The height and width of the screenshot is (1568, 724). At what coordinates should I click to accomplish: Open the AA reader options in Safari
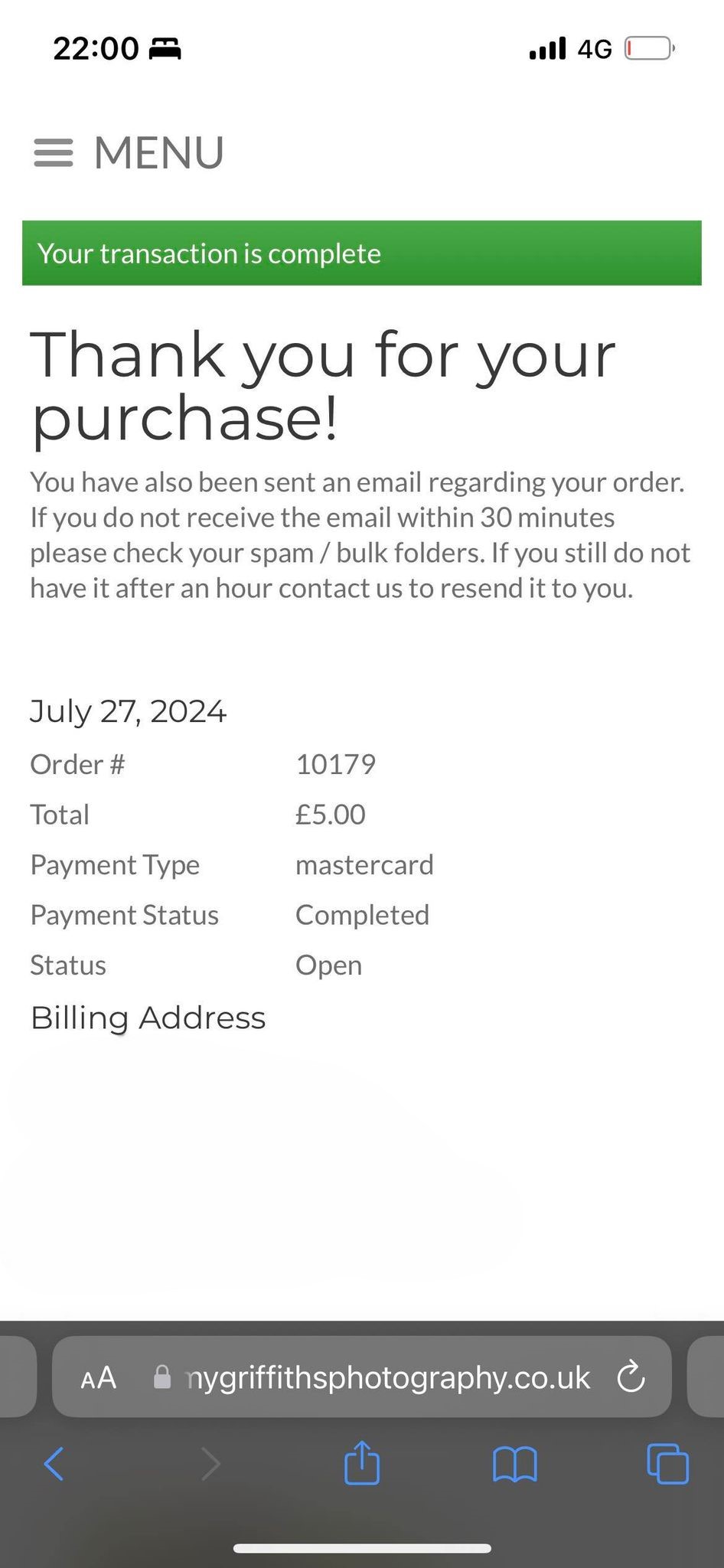98,1377
